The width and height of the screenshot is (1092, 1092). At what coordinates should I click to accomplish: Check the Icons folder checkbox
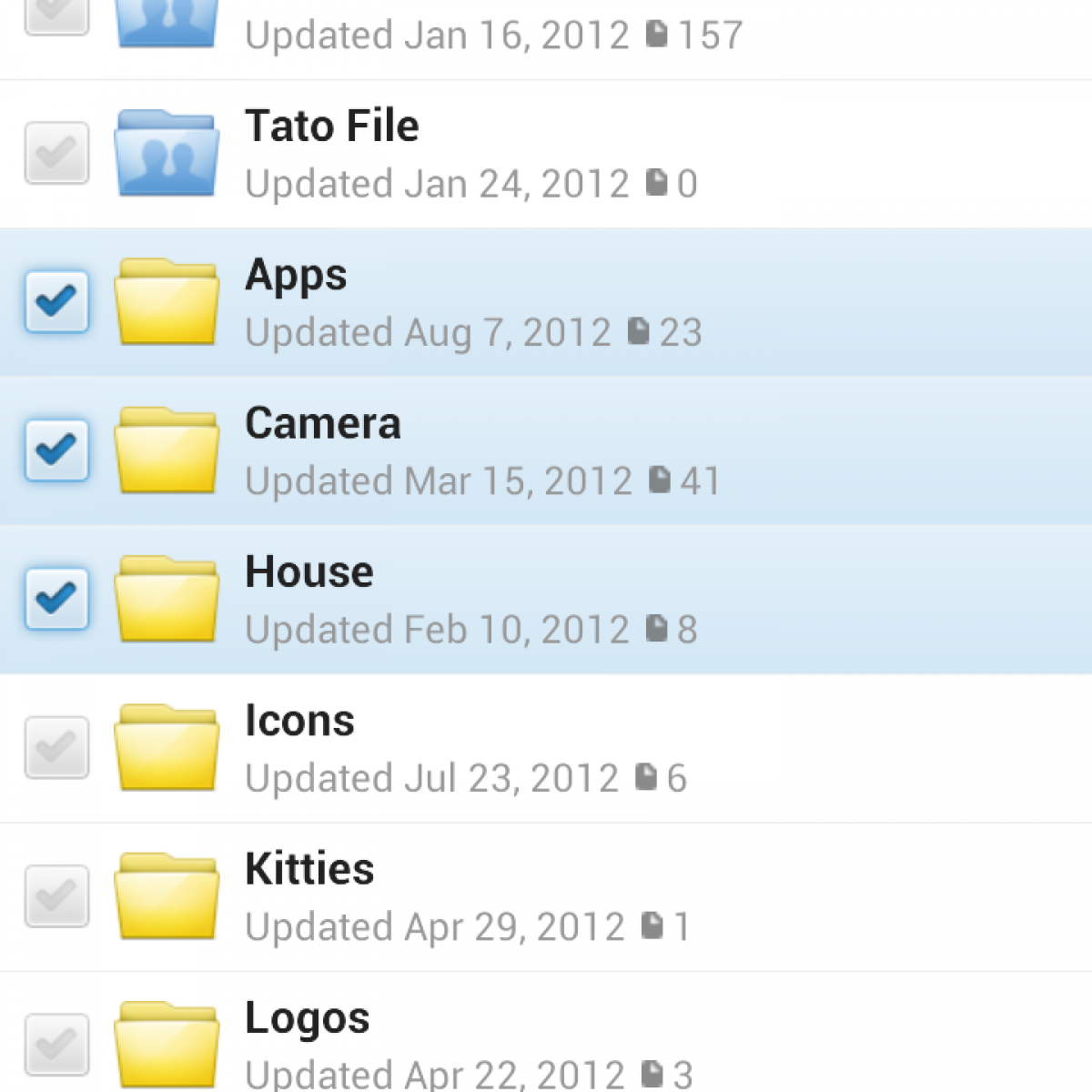tap(56, 747)
